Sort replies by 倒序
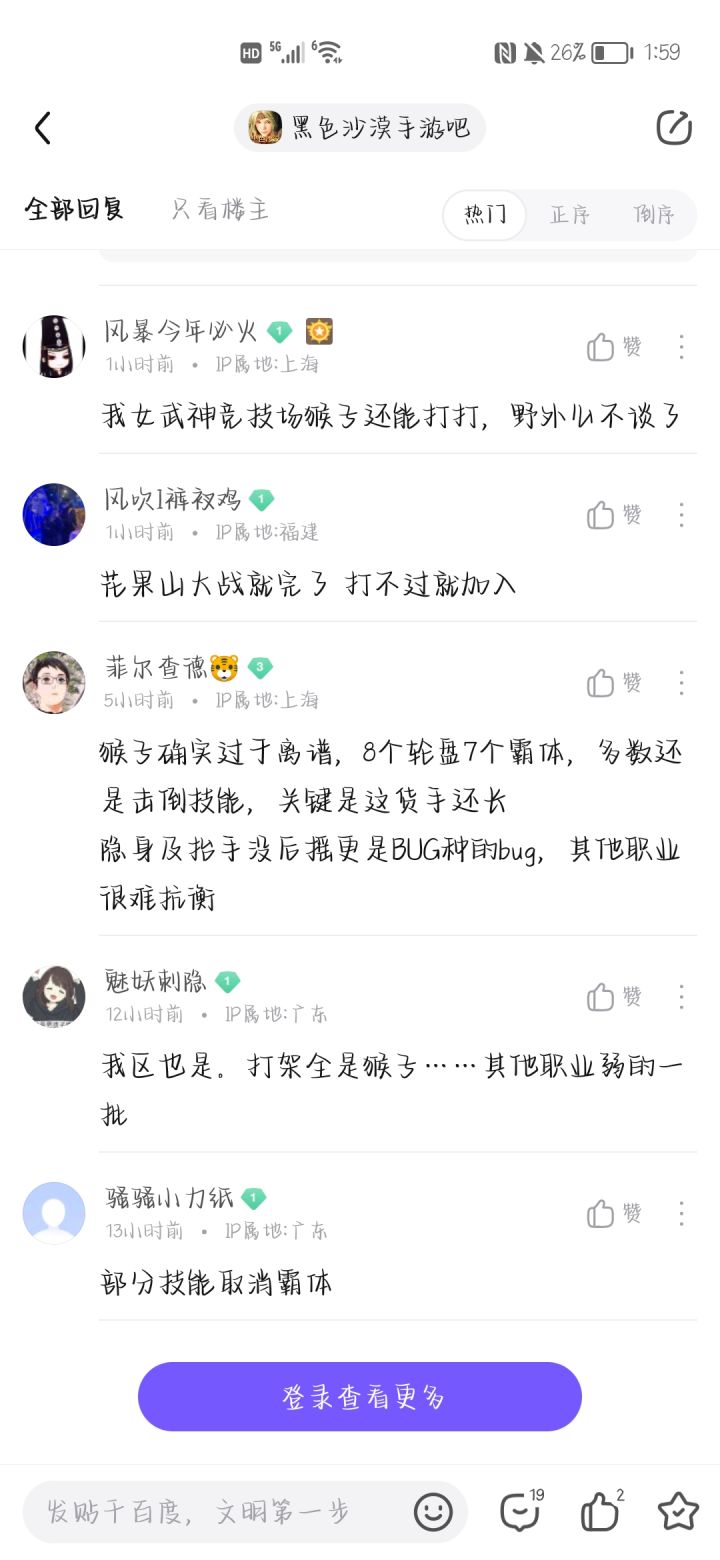The image size is (720, 1560). (654, 214)
